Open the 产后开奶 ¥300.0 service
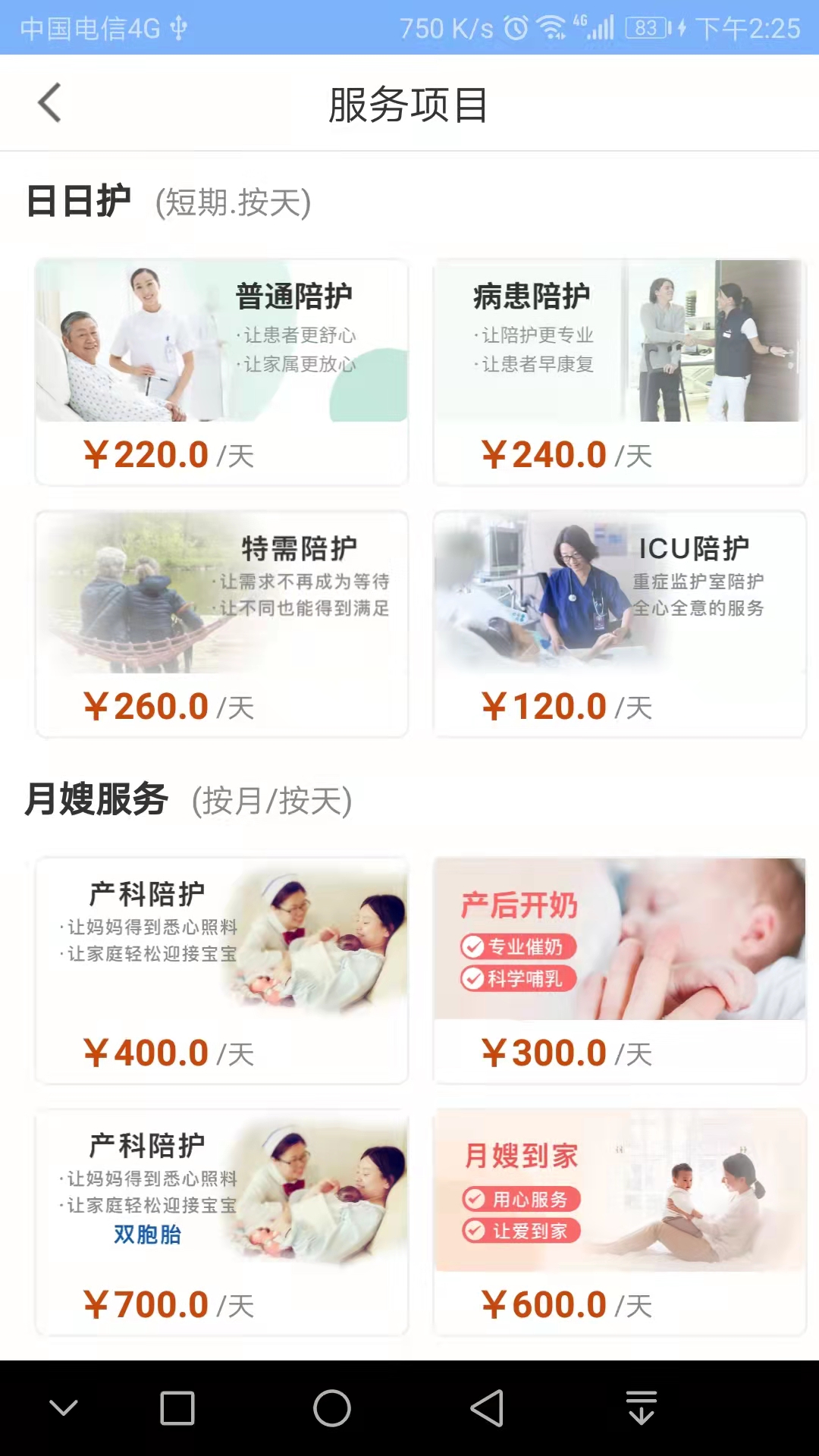819x1456 pixels. [x=619, y=970]
